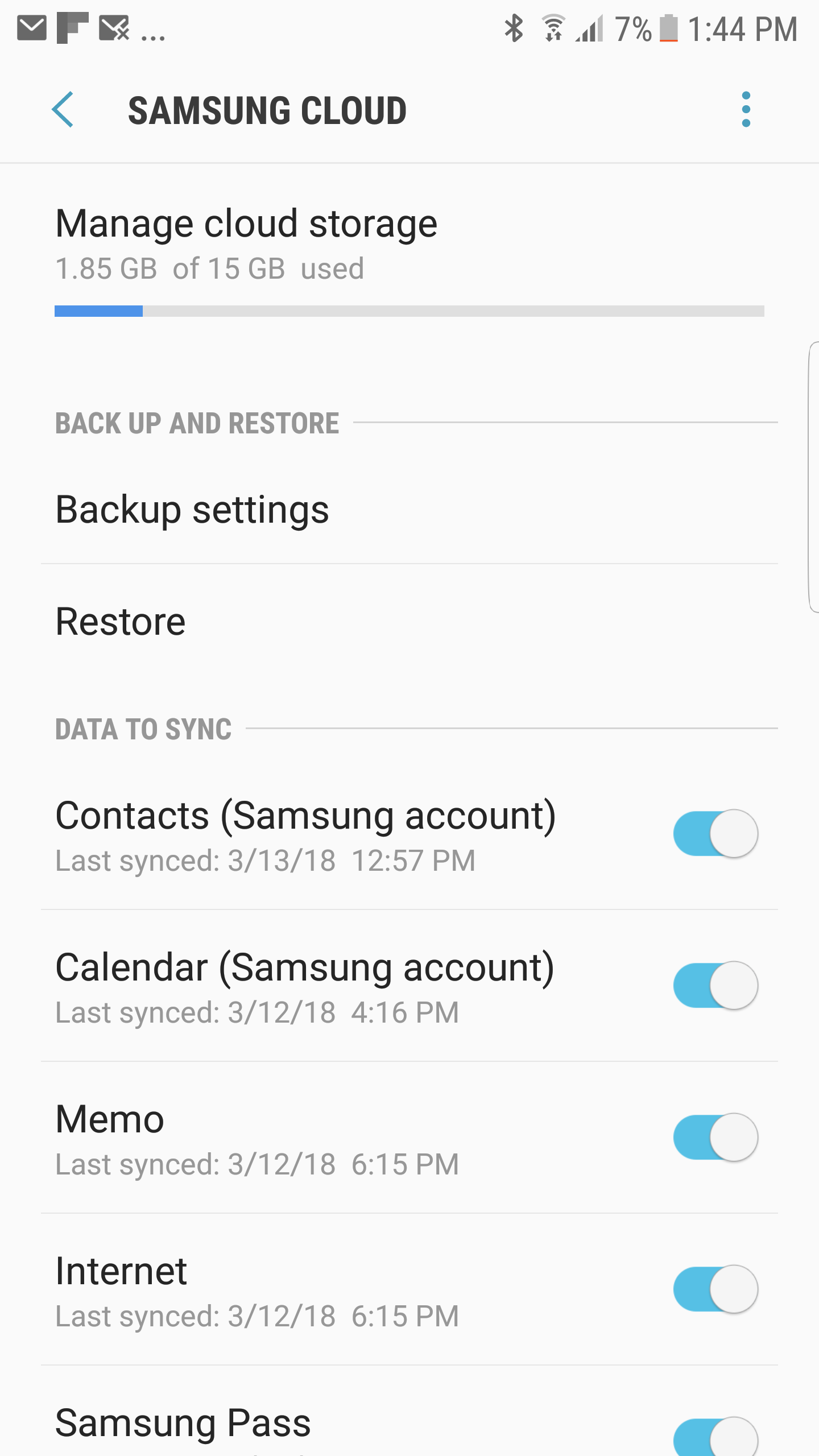Disable Calendar (Samsung account) sync
This screenshot has height=1456, width=819.
click(x=715, y=986)
